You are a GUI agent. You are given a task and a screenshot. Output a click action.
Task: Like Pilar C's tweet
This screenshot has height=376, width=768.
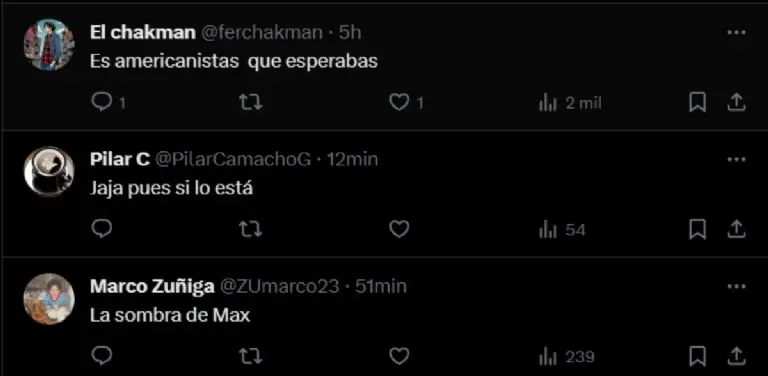[x=399, y=229]
